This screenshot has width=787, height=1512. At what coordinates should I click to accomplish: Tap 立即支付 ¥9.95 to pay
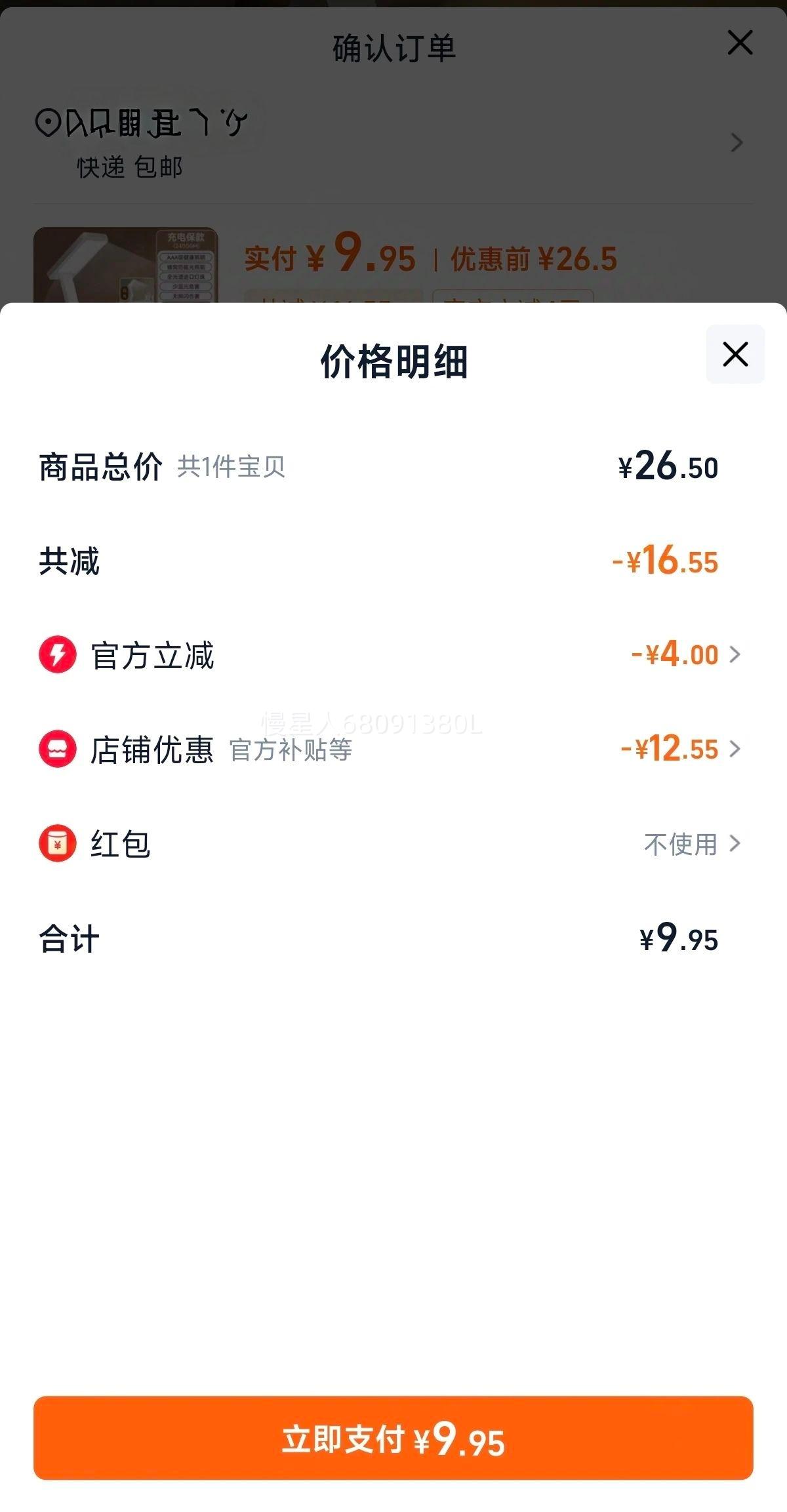pyautogui.click(x=393, y=1437)
